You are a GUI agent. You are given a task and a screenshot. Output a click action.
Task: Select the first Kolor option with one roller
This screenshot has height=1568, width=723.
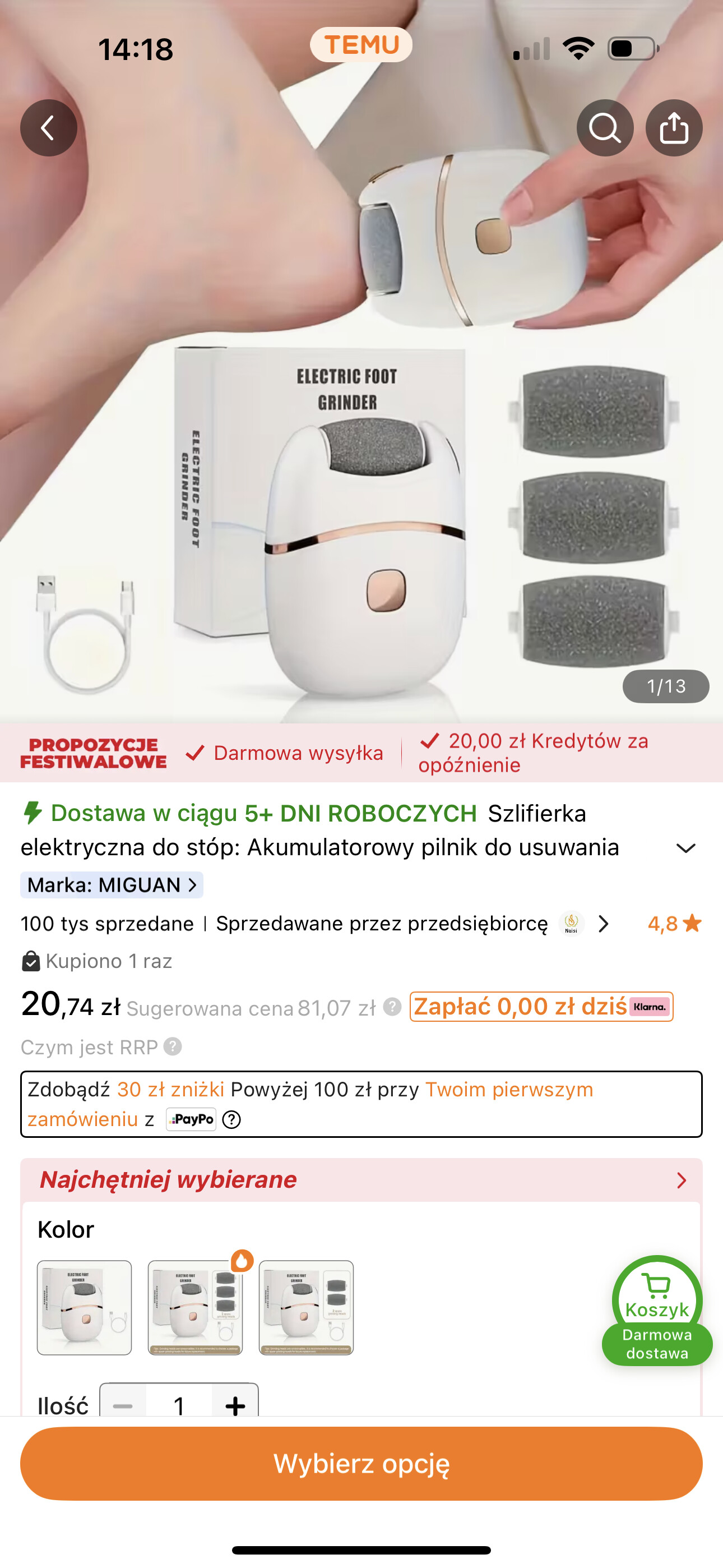[x=84, y=1307]
